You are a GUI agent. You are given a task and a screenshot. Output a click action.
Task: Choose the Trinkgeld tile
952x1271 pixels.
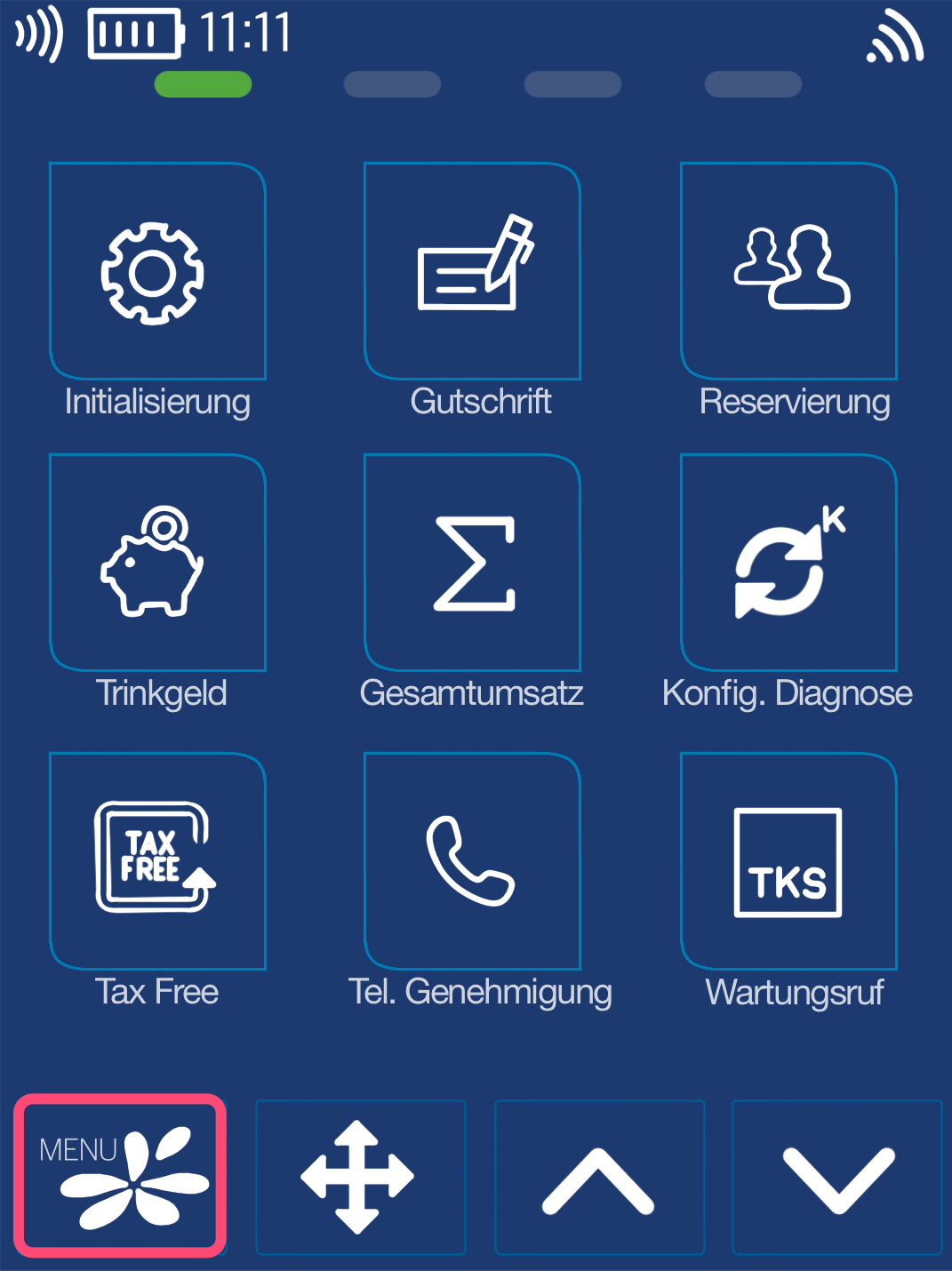point(157,563)
